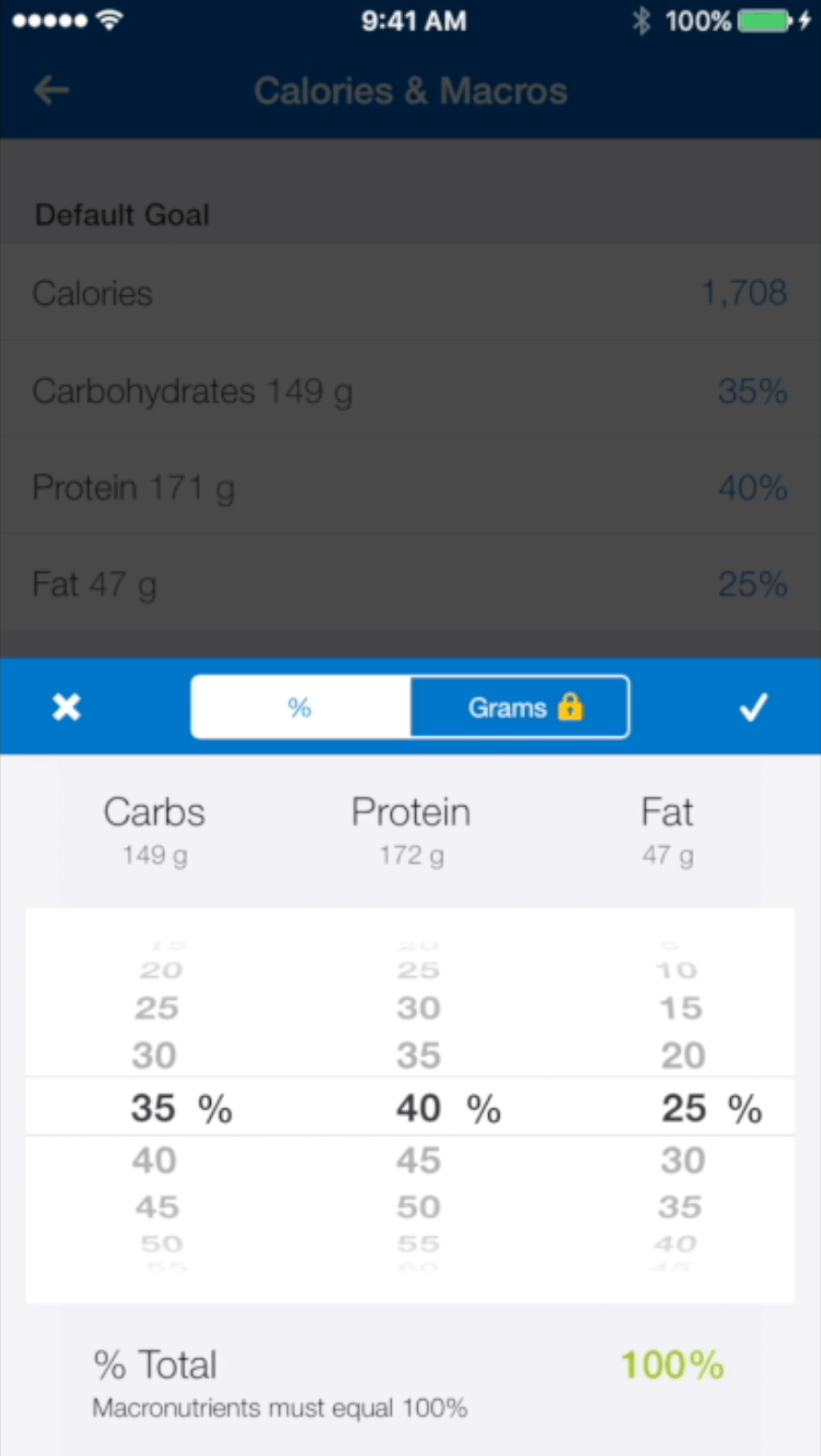The height and width of the screenshot is (1456, 821).
Task: Select 20 in the Fat wheel
Action: click(x=682, y=1056)
